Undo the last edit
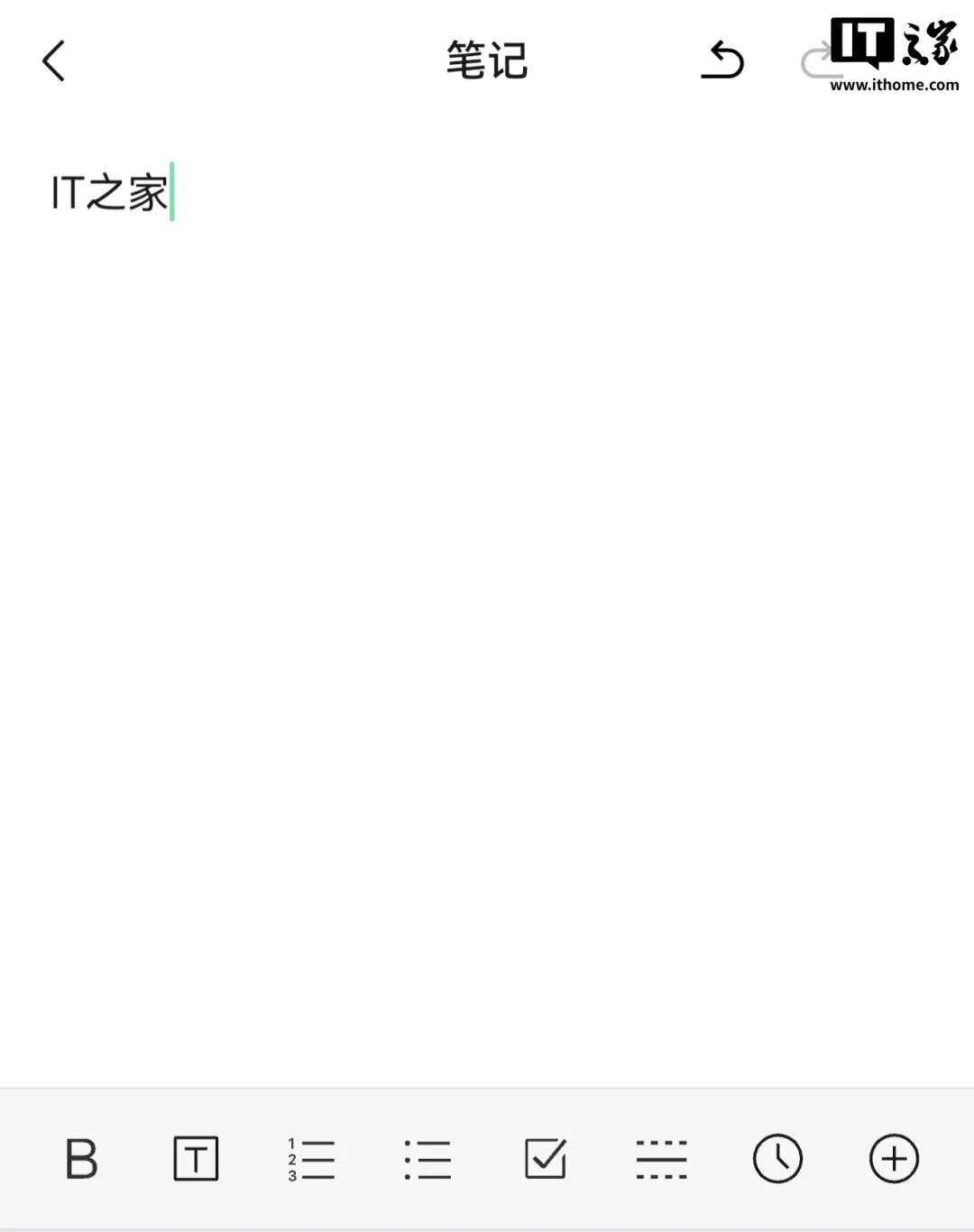The image size is (974, 1232). [722, 61]
